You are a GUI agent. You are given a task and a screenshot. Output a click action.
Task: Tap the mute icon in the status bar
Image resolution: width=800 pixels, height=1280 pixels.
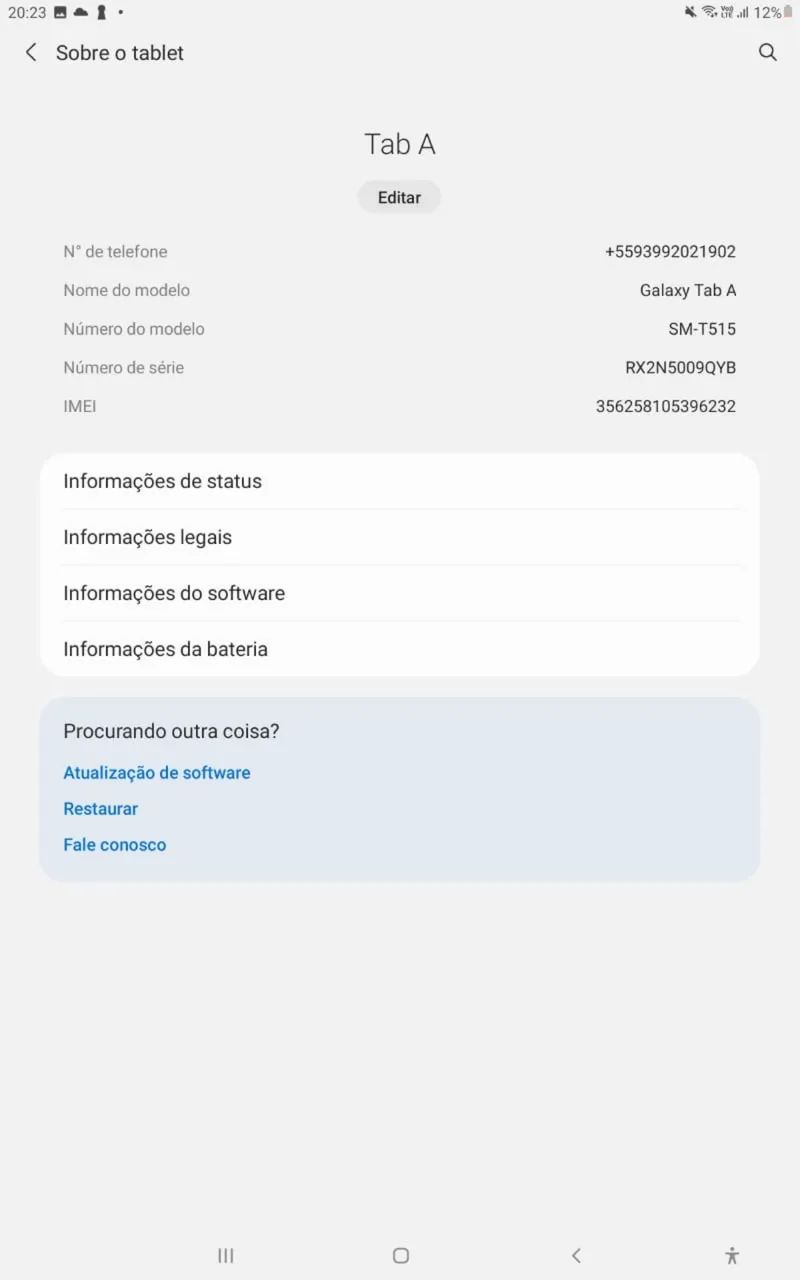[x=691, y=12]
